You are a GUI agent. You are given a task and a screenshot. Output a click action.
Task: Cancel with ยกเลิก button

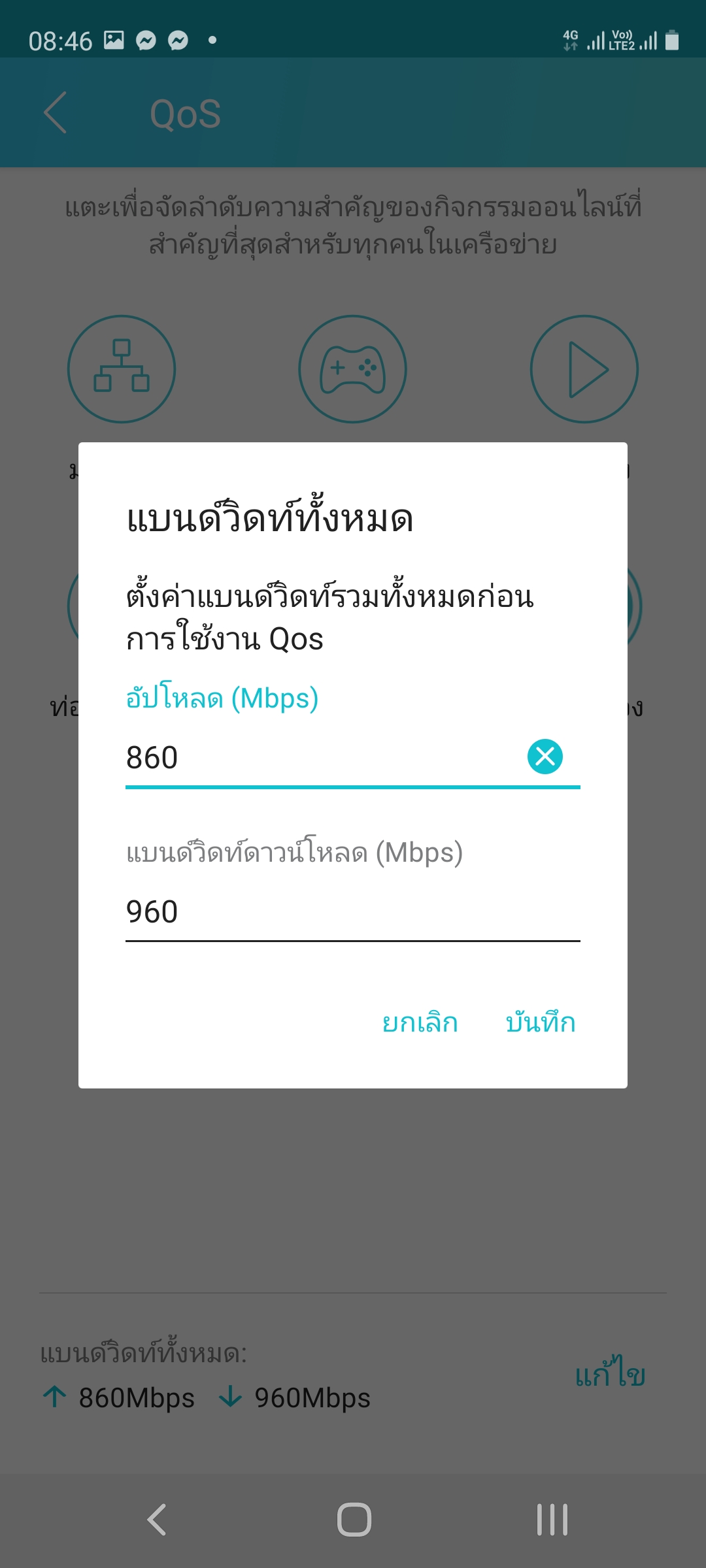(420, 1023)
